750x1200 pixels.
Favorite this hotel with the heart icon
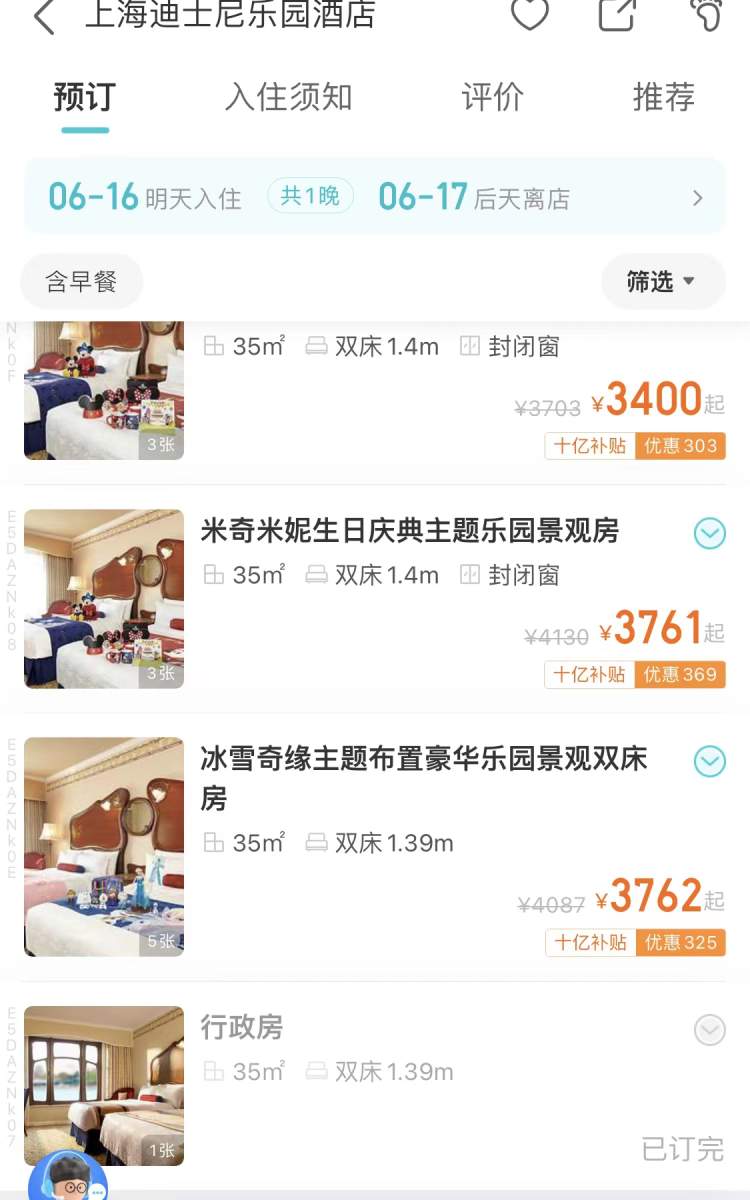point(529,14)
